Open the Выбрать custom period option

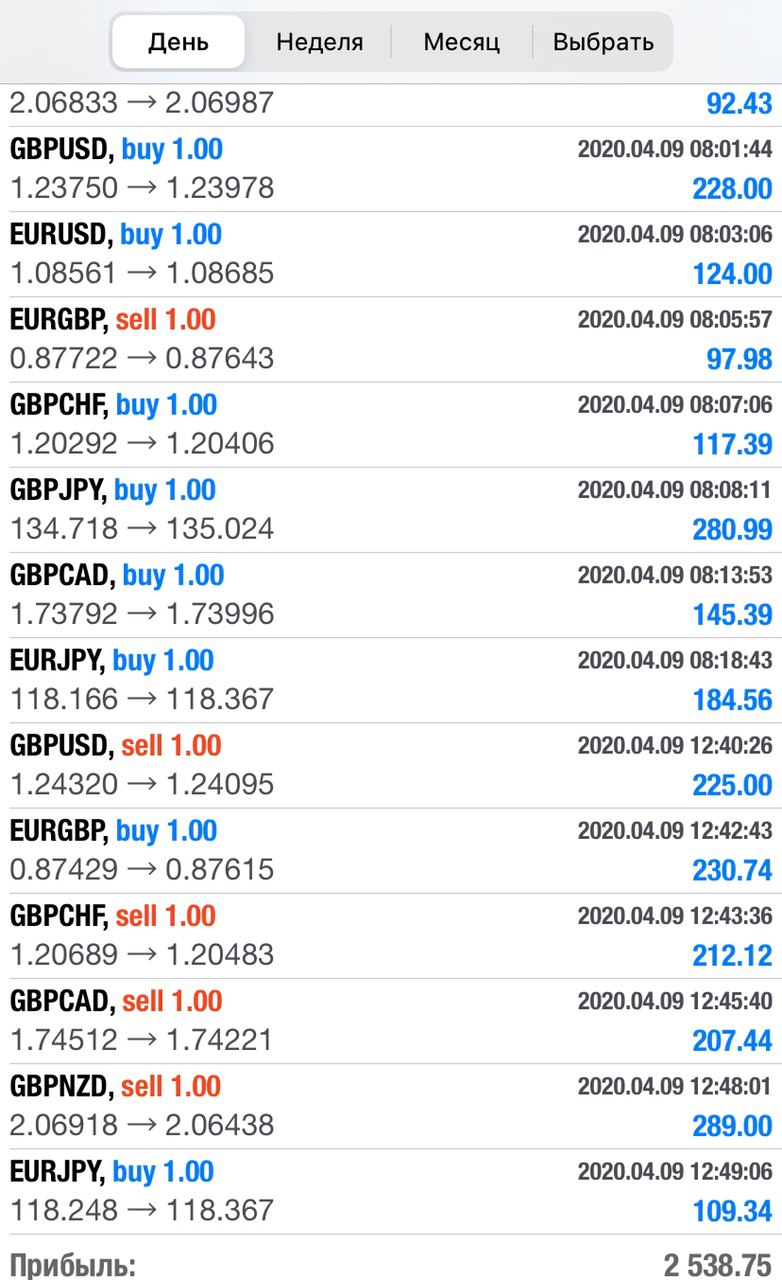pyautogui.click(x=603, y=42)
